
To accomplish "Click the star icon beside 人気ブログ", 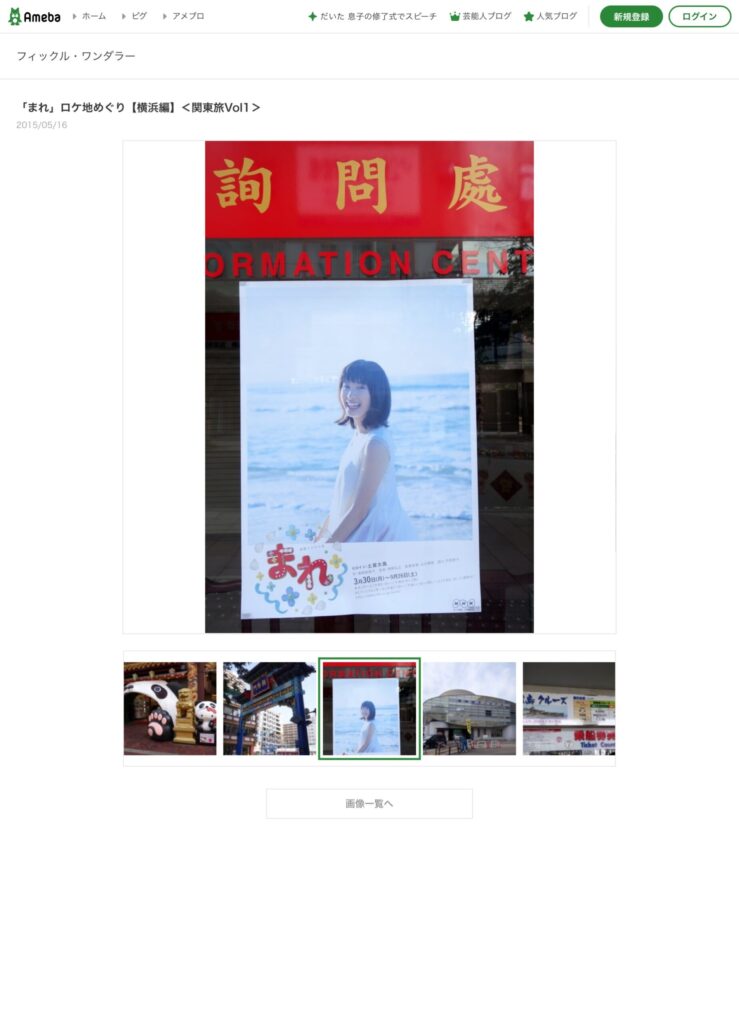I will coord(529,15).
